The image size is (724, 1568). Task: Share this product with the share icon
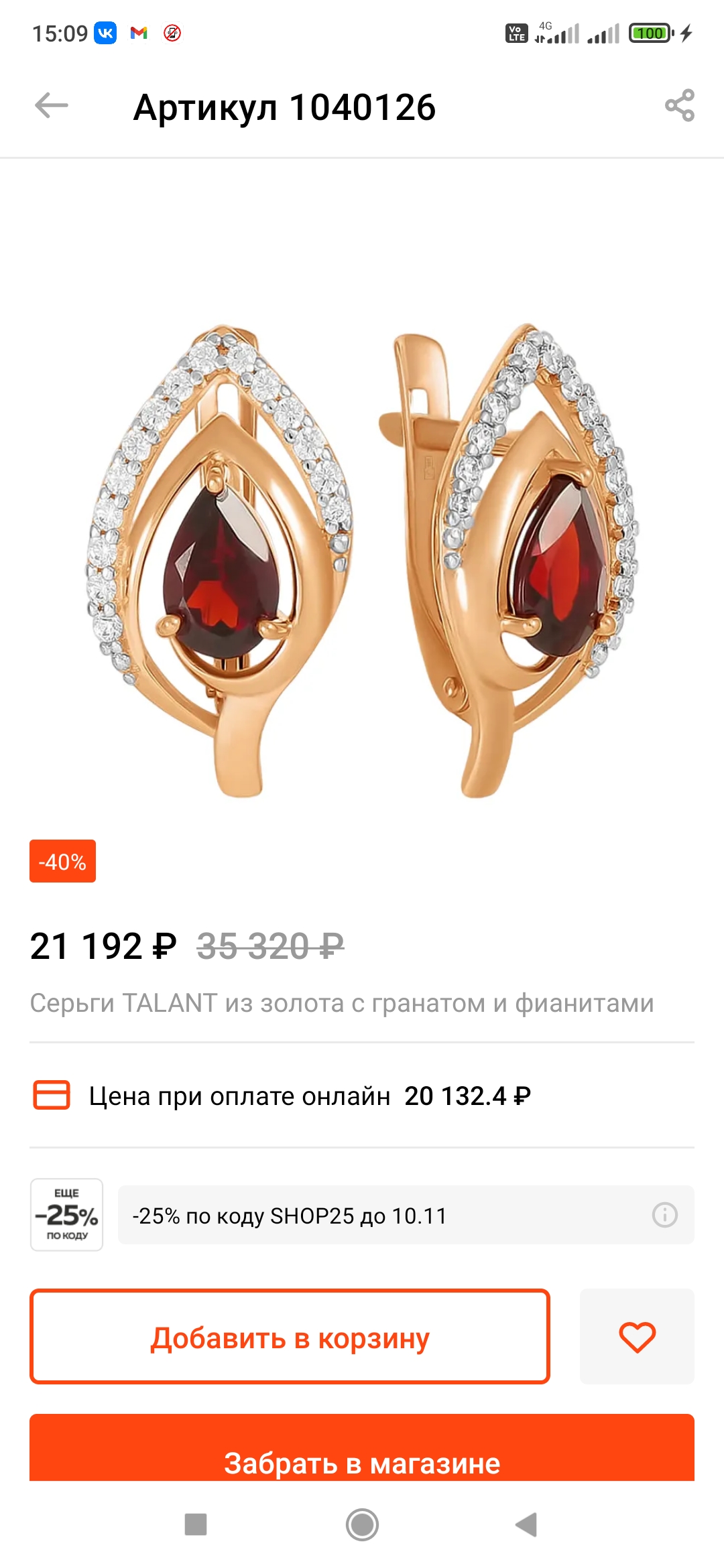pos(680,106)
